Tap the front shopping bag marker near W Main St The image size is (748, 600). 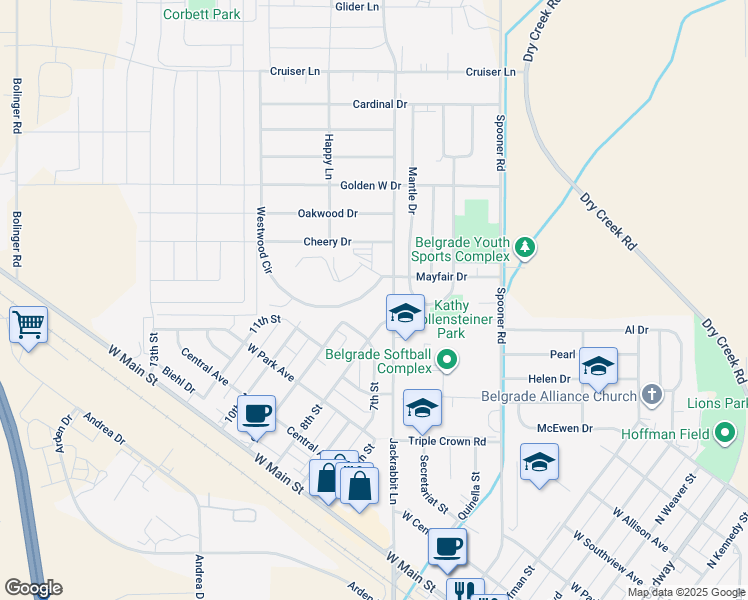click(x=359, y=487)
